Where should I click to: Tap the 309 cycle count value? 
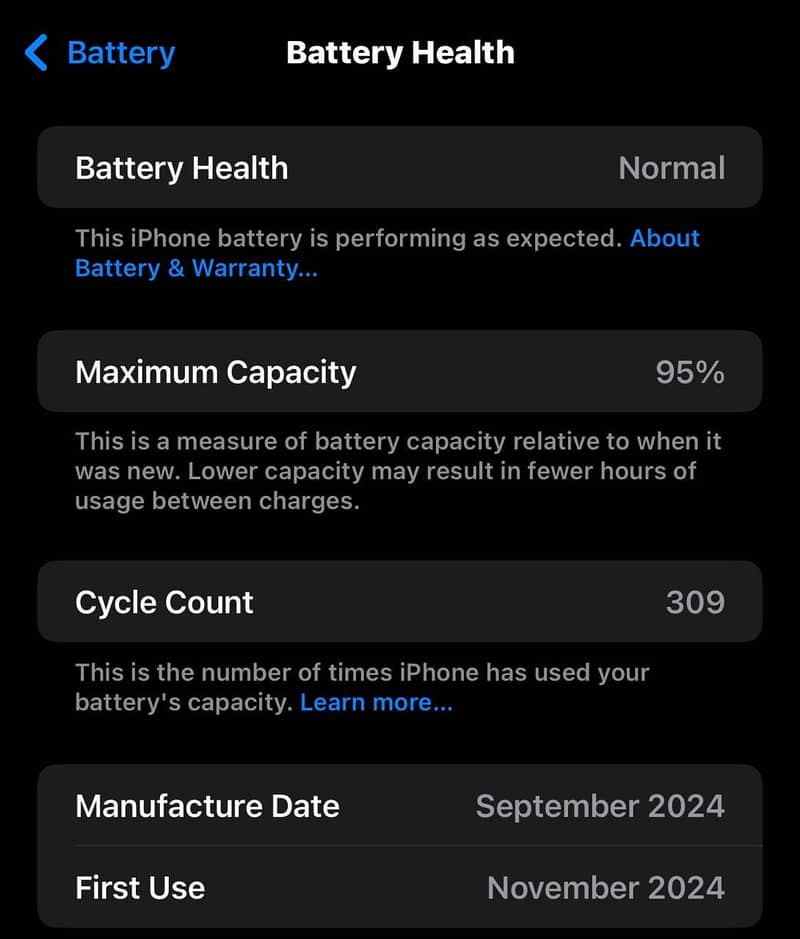(x=694, y=602)
